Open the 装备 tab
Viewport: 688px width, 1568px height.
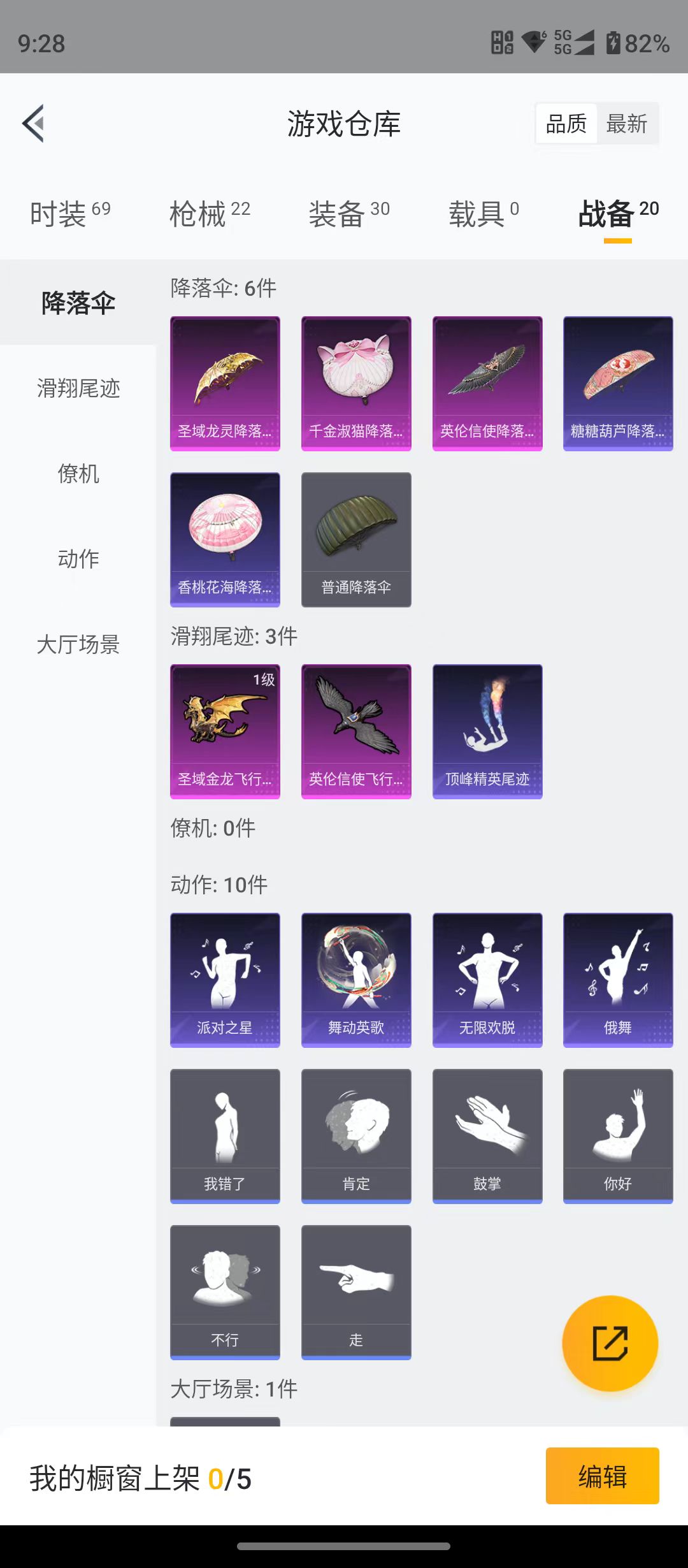point(349,214)
